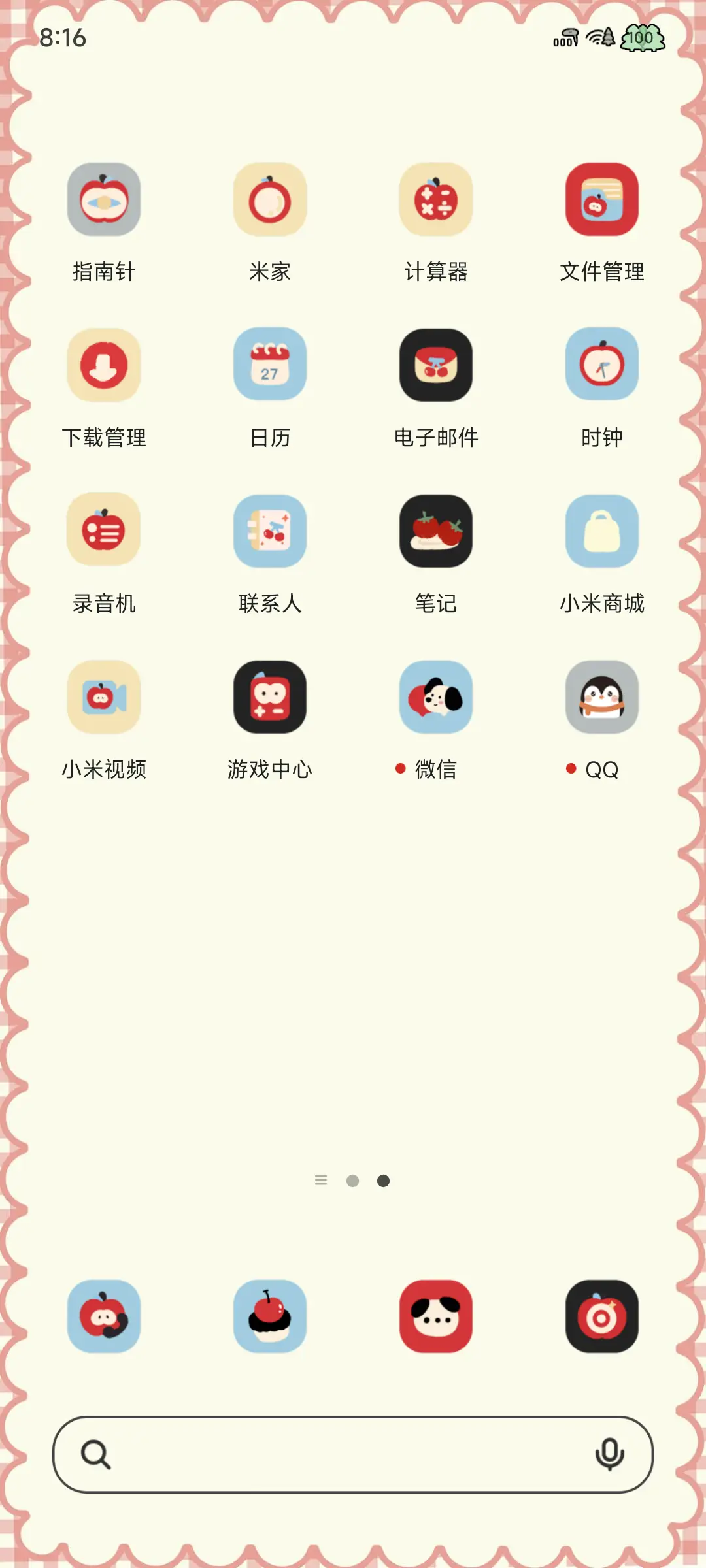Open the 时钟 clock app
The image size is (706, 1568).
point(603,366)
